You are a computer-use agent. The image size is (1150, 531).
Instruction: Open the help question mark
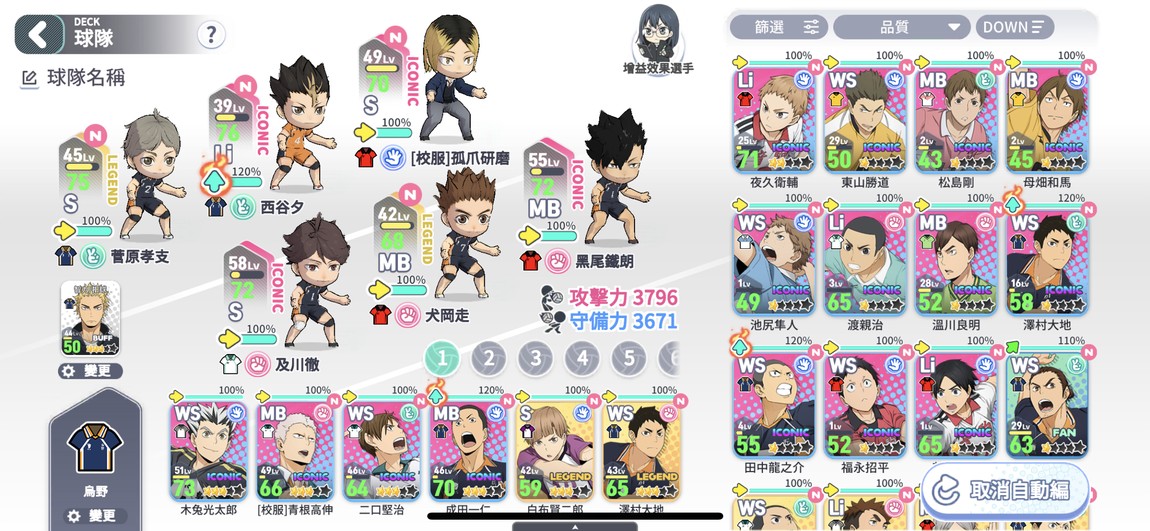(210, 35)
